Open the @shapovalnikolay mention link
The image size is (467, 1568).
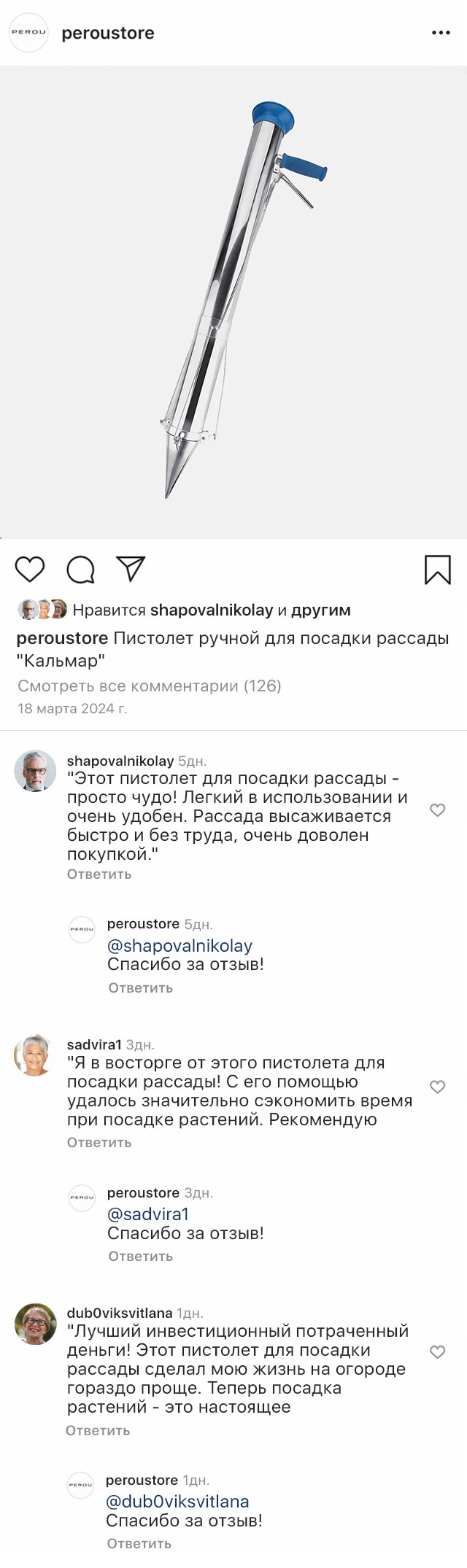click(x=180, y=945)
